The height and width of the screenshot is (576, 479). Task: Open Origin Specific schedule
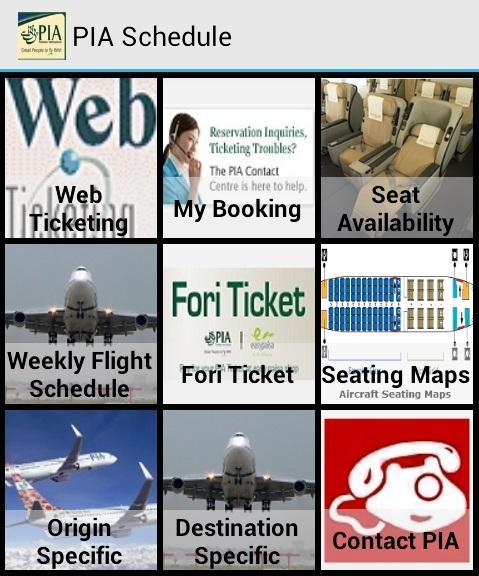(x=81, y=490)
